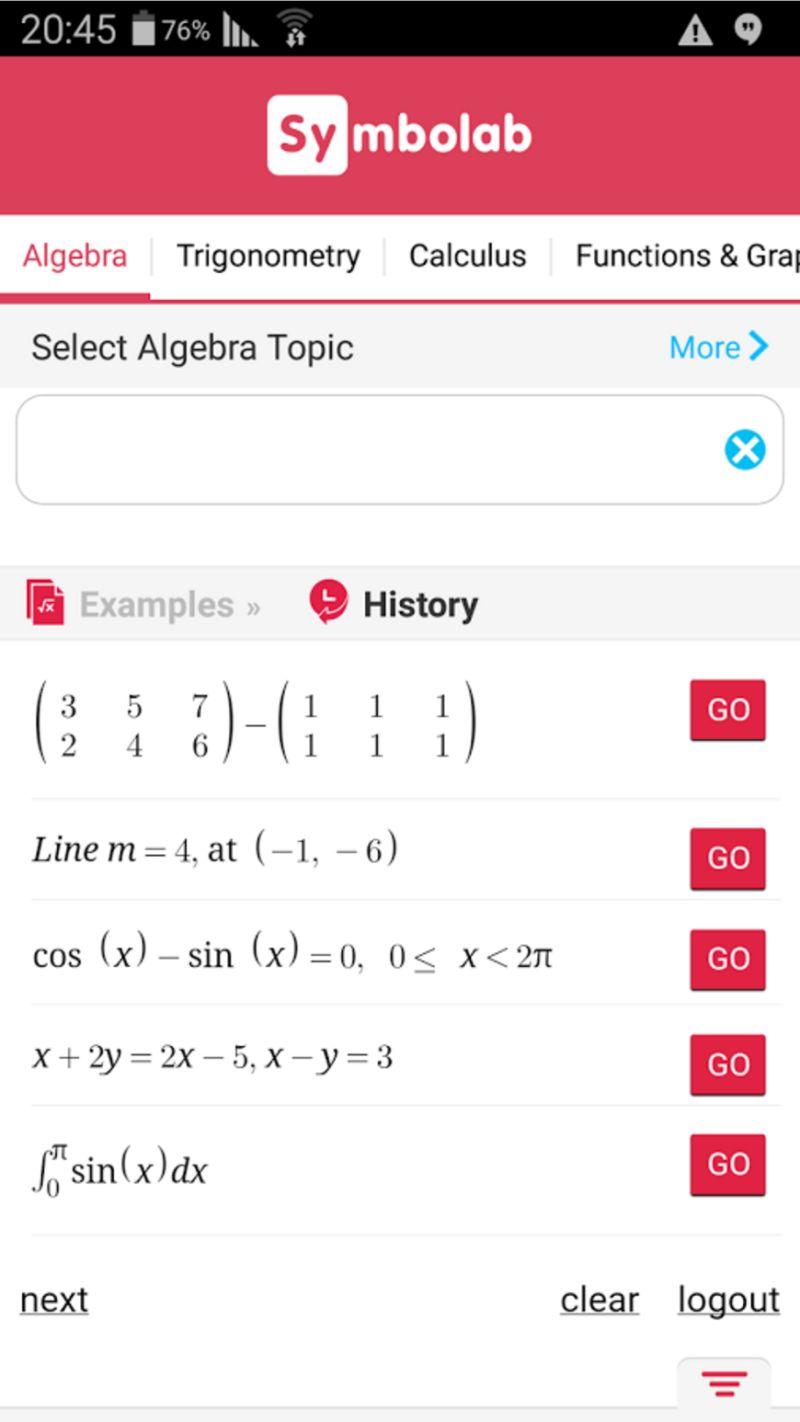
Task: Tap GO for the cosine minus sine equation
Action: (x=727, y=958)
